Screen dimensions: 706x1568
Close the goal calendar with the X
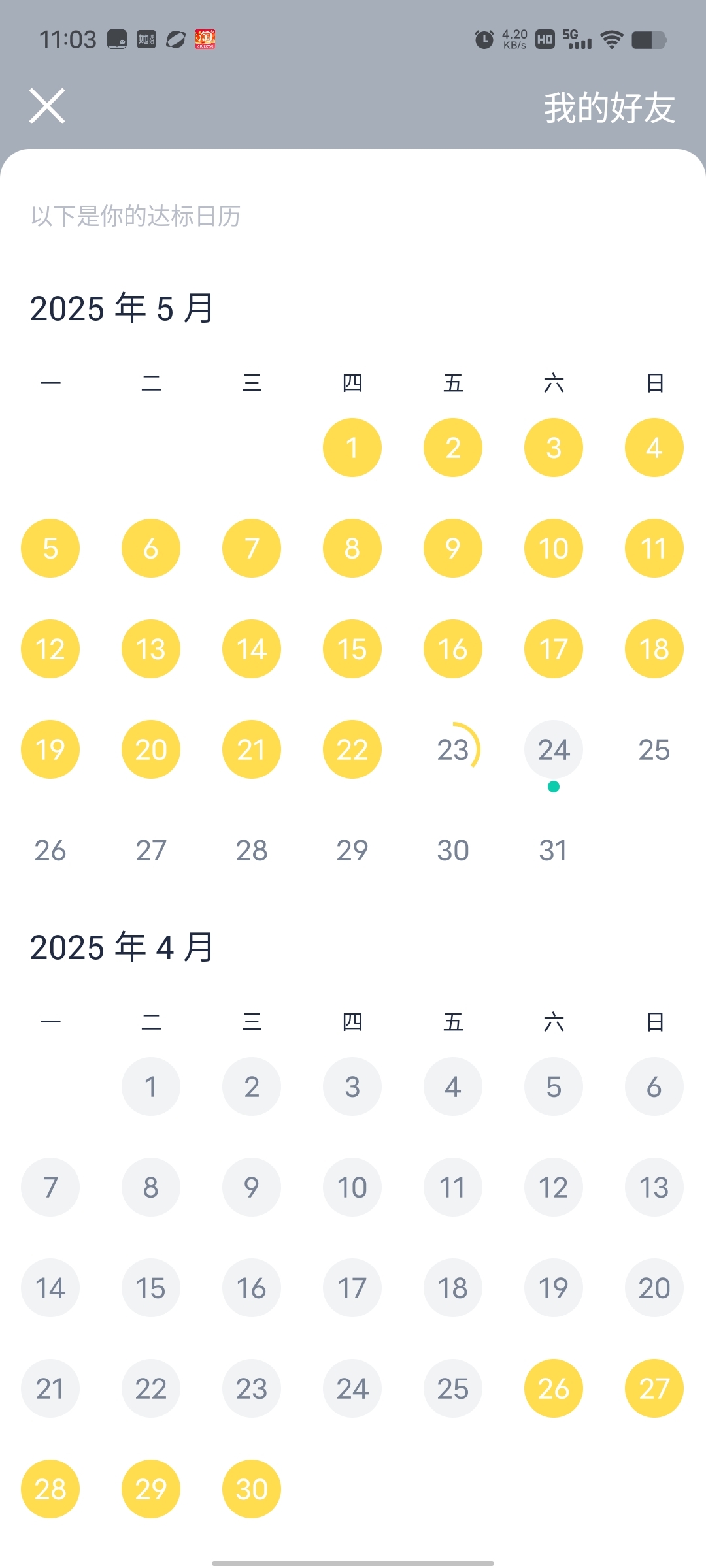(x=47, y=106)
